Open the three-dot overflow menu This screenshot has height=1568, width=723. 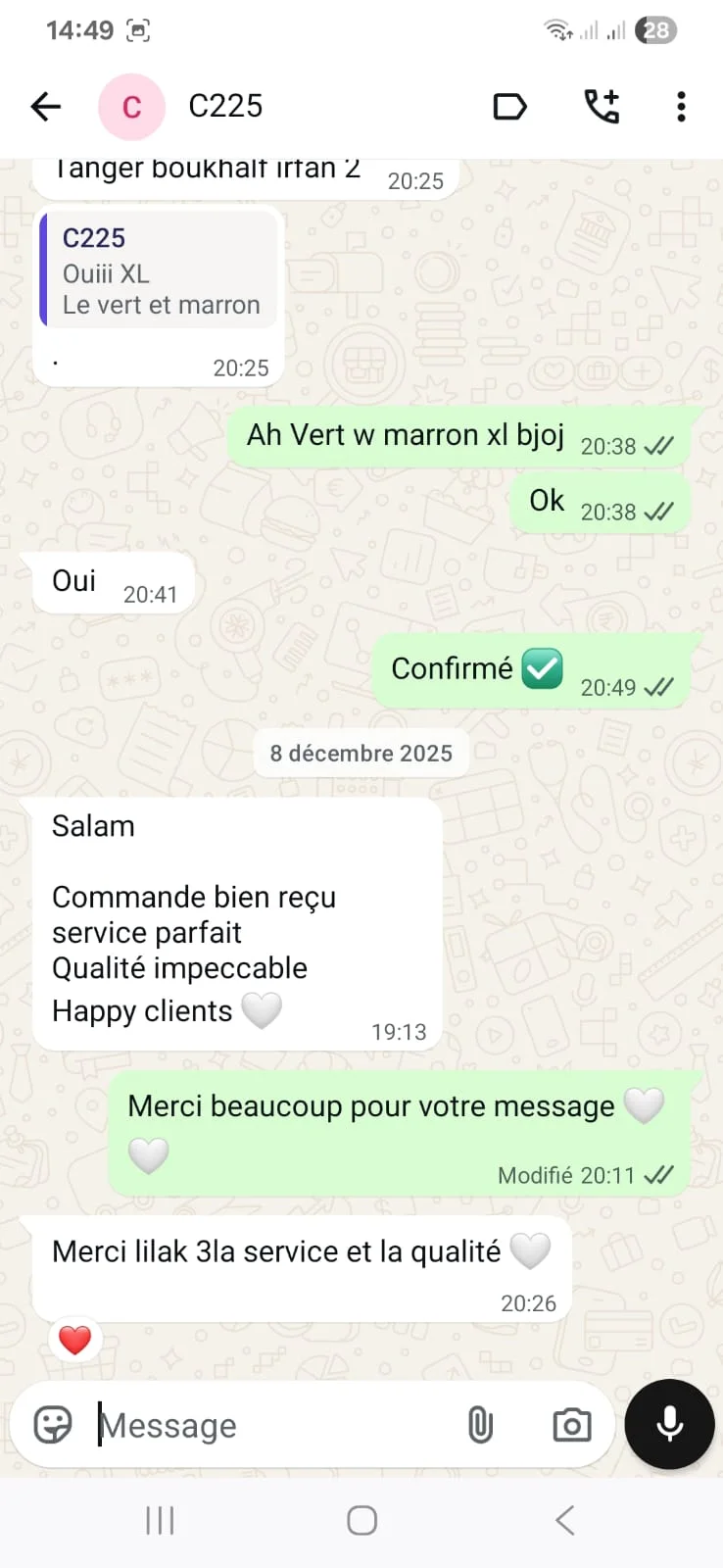[x=681, y=106]
